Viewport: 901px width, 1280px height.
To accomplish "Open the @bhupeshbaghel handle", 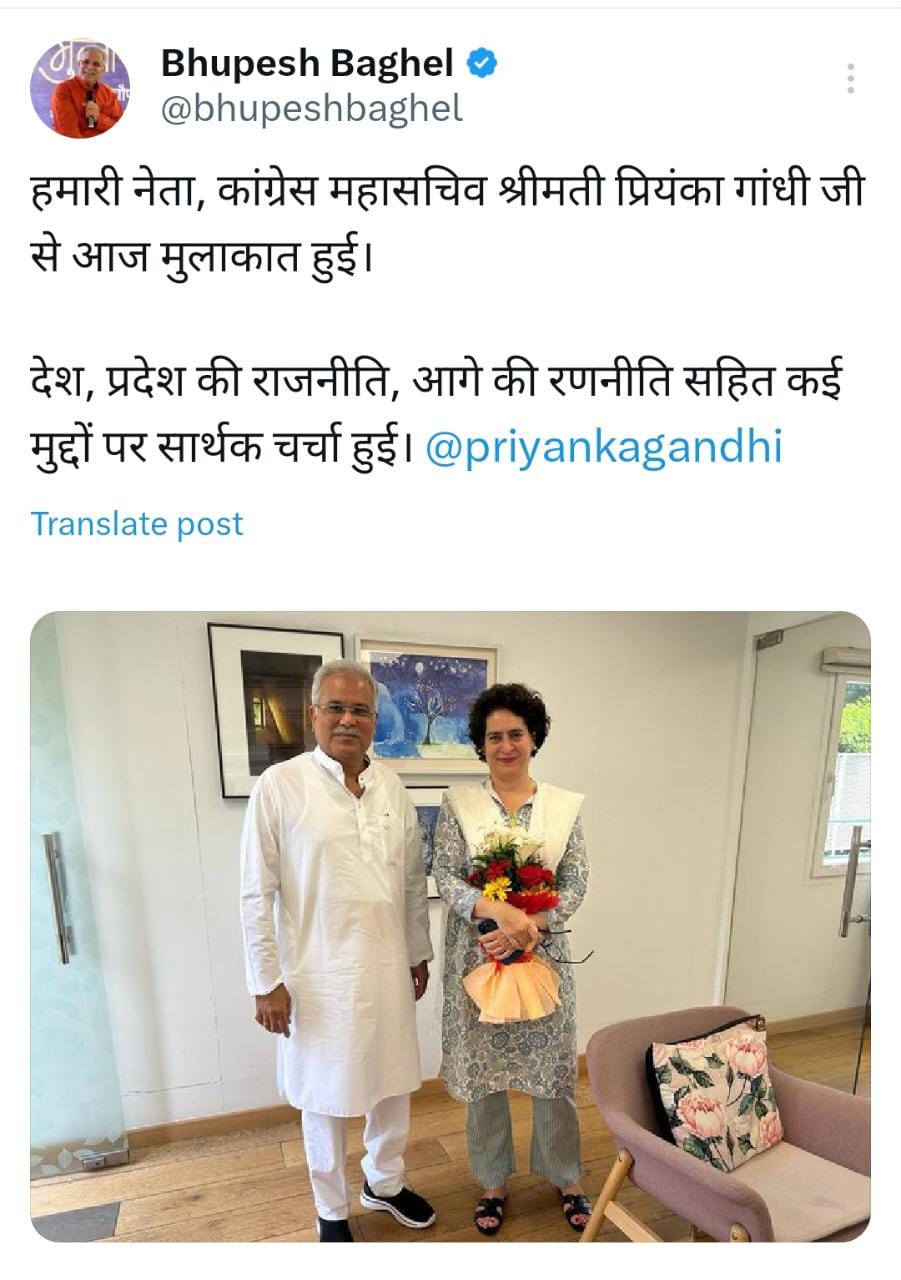I will pyautogui.click(x=312, y=109).
